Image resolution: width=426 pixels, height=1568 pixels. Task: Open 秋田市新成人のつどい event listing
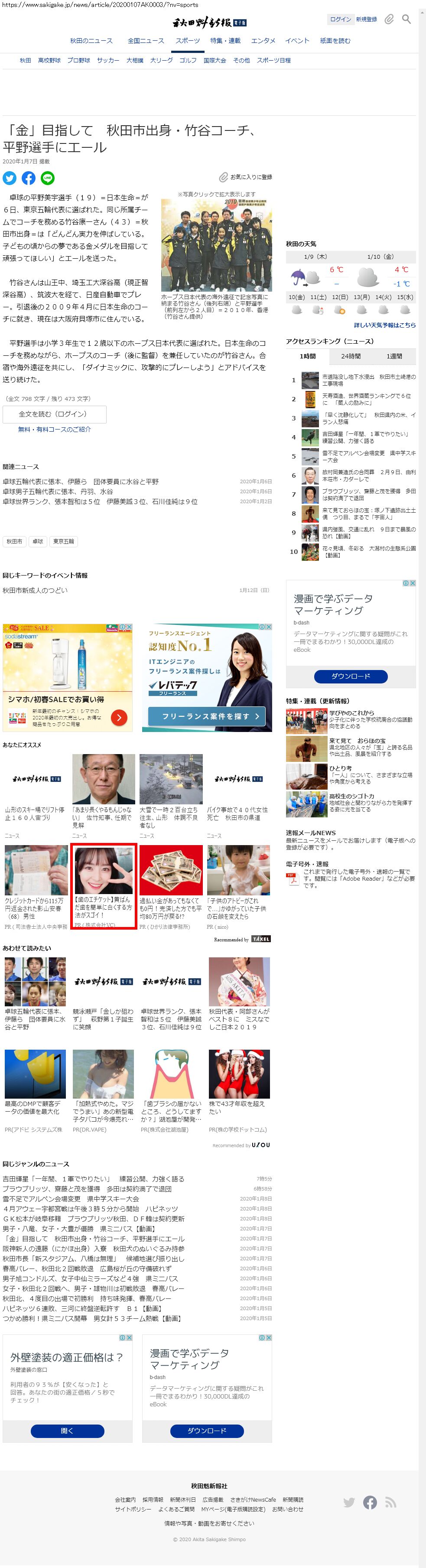point(35,590)
